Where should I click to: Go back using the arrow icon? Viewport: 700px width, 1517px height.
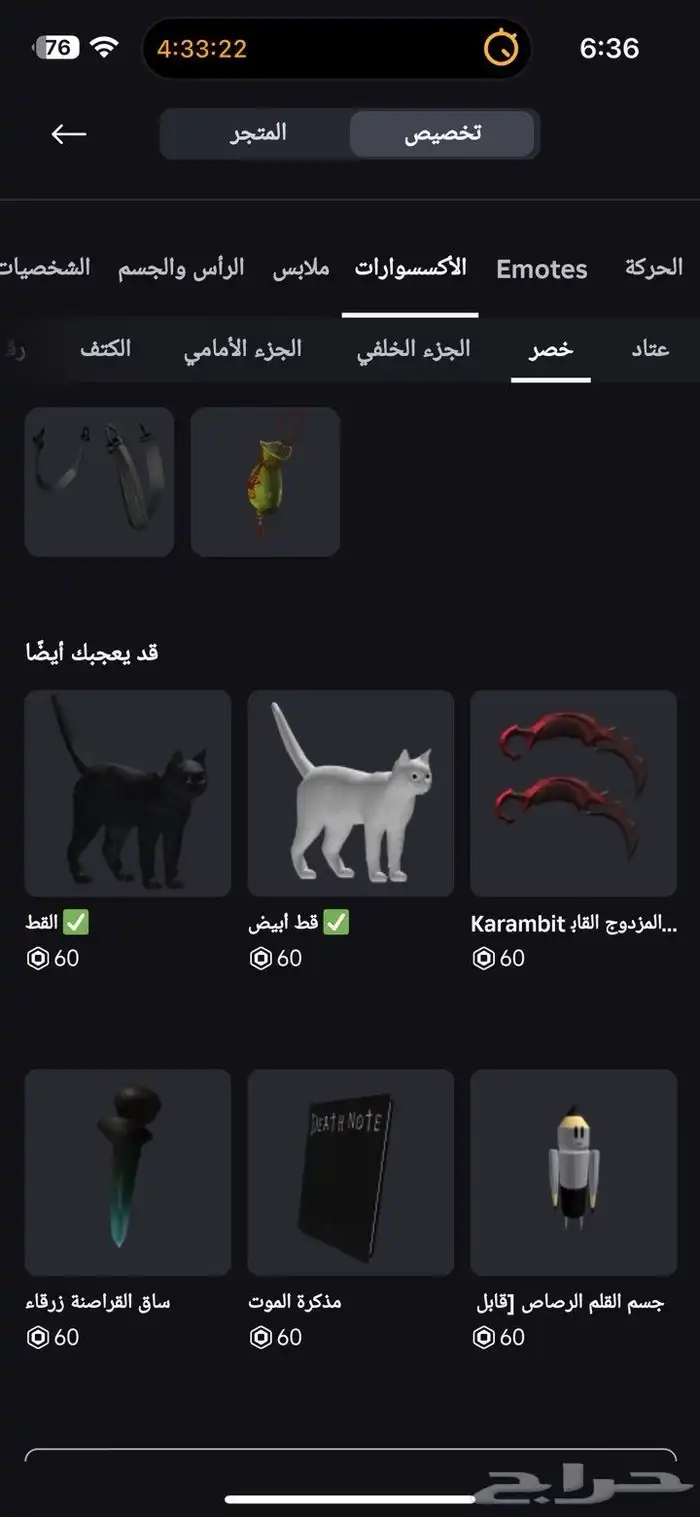click(x=69, y=134)
